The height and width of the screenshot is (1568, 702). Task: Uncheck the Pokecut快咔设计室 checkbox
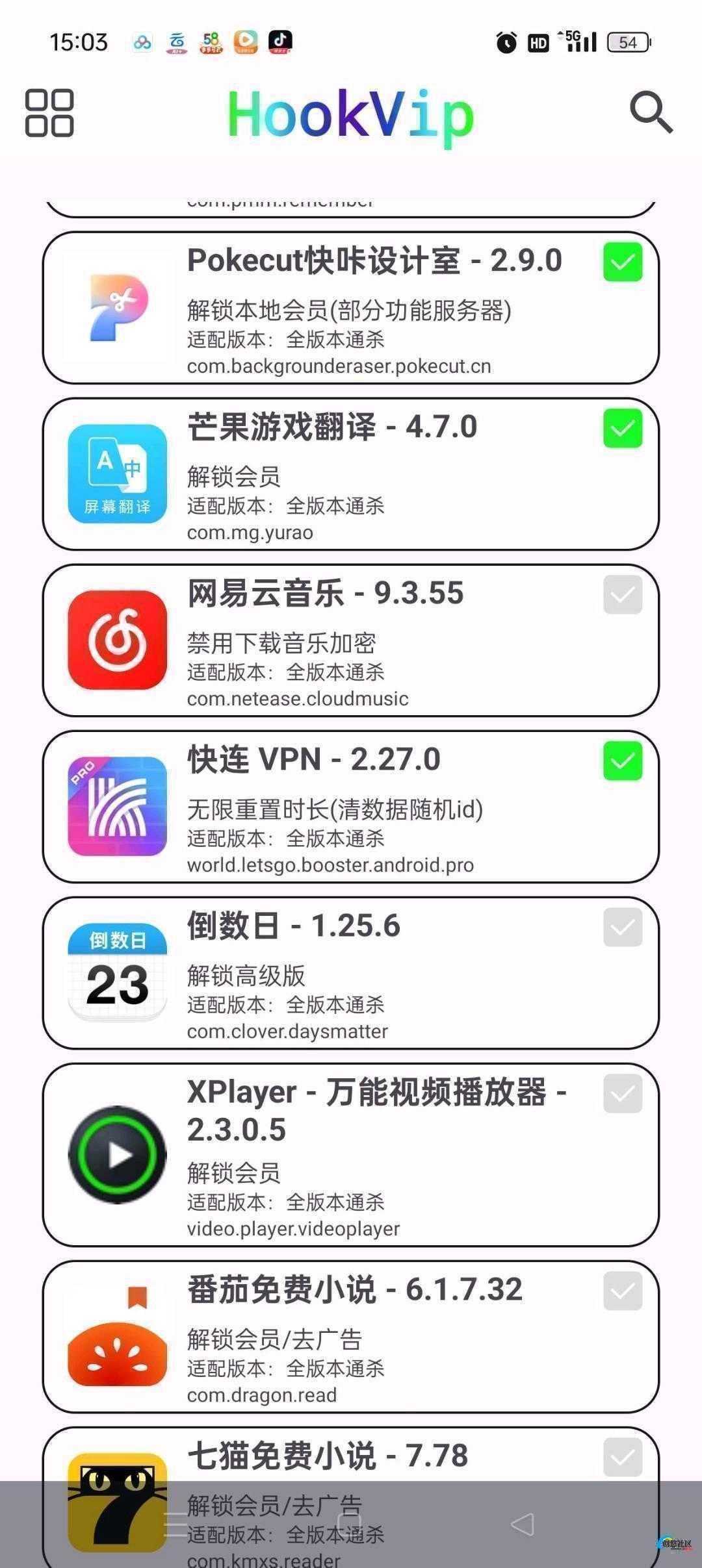pos(623,262)
